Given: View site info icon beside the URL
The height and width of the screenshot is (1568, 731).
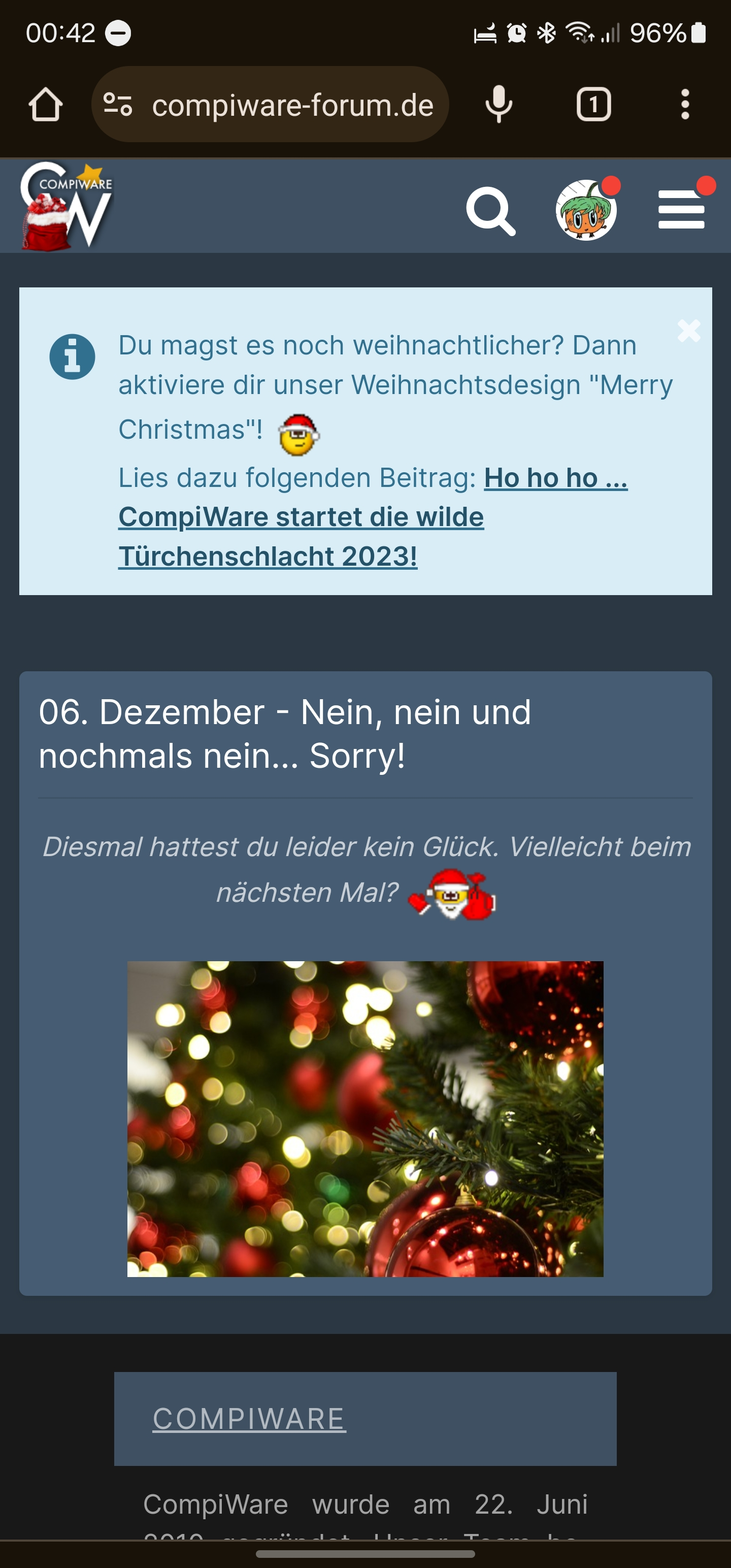Looking at the screenshot, I should point(118,105).
